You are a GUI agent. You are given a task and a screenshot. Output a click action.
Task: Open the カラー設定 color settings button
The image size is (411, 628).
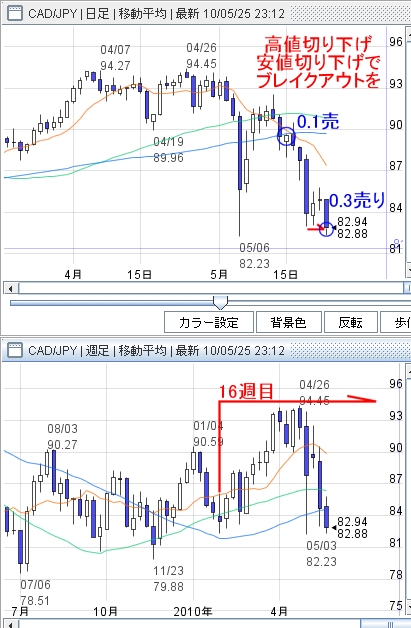point(209,322)
